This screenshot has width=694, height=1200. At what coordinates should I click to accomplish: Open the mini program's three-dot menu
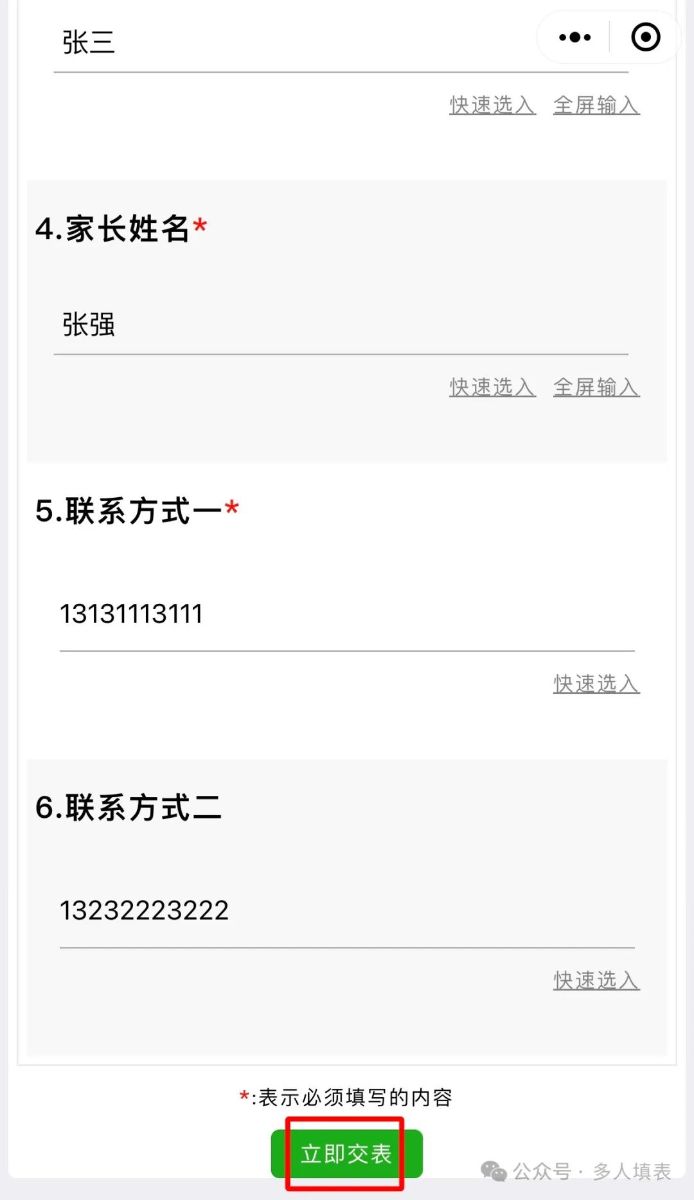(x=575, y=38)
